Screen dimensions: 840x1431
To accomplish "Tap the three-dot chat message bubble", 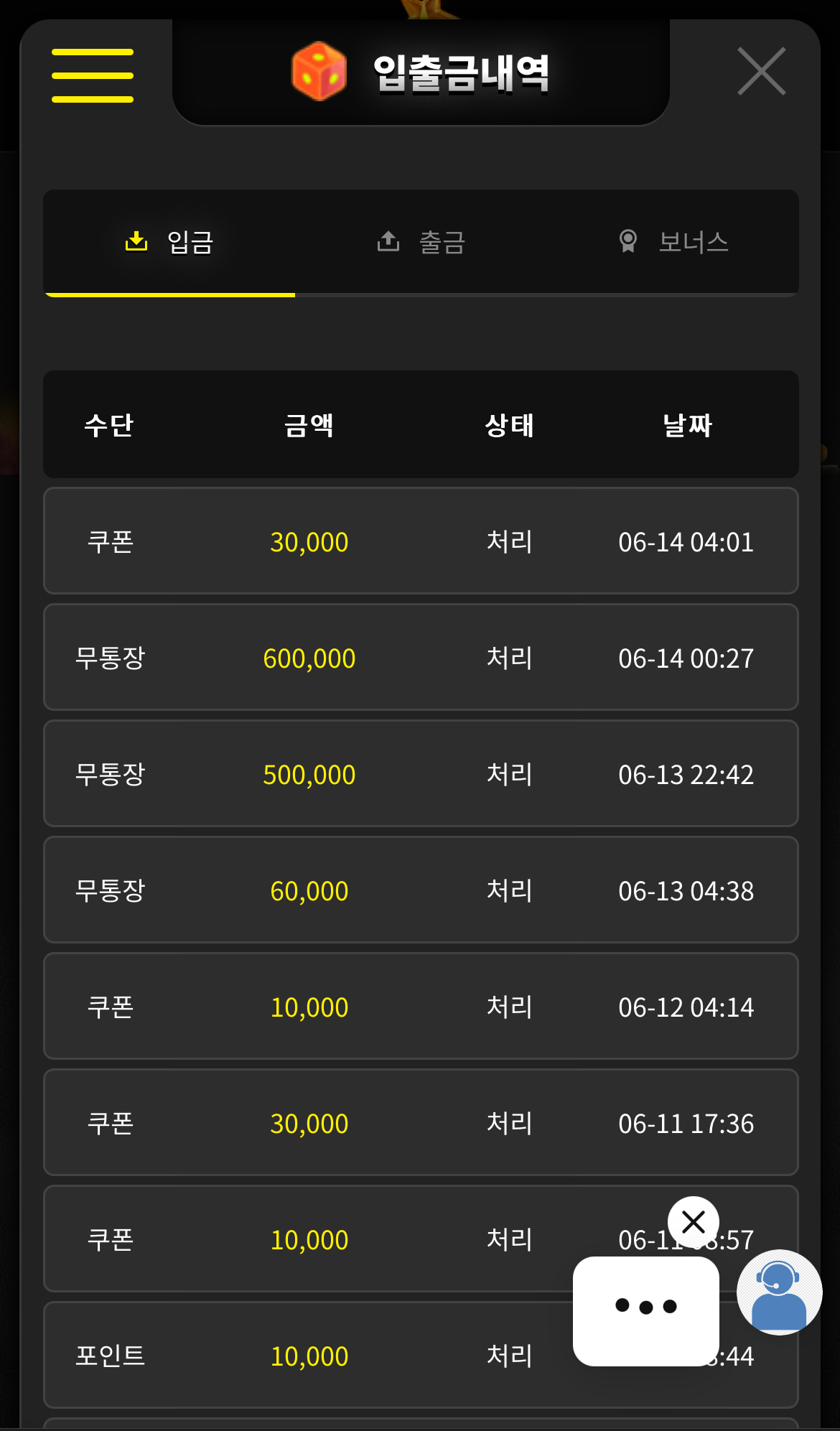I will [x=646, y=1311].
